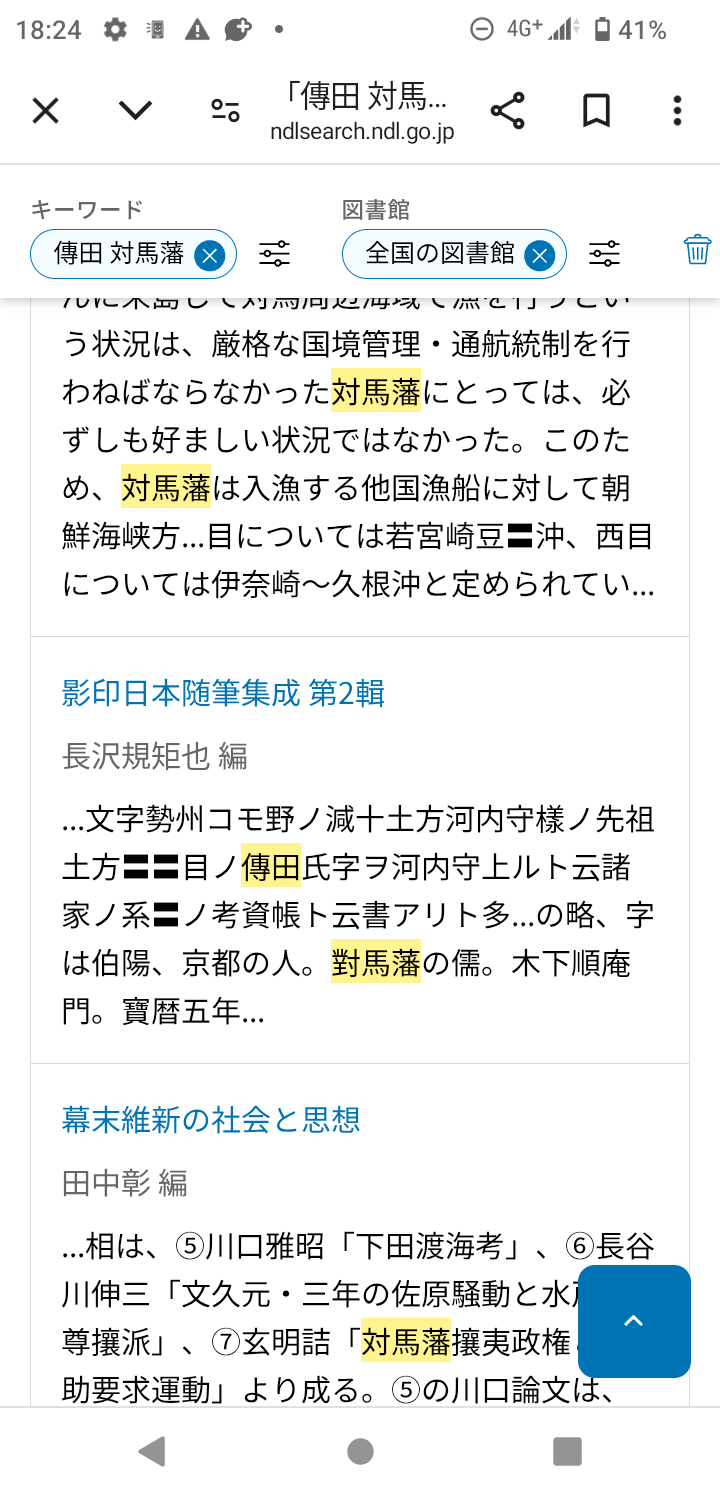Viewport: 720px width, 1496px height.
Task: Go to the home screen
Action: pos(360,1451)
